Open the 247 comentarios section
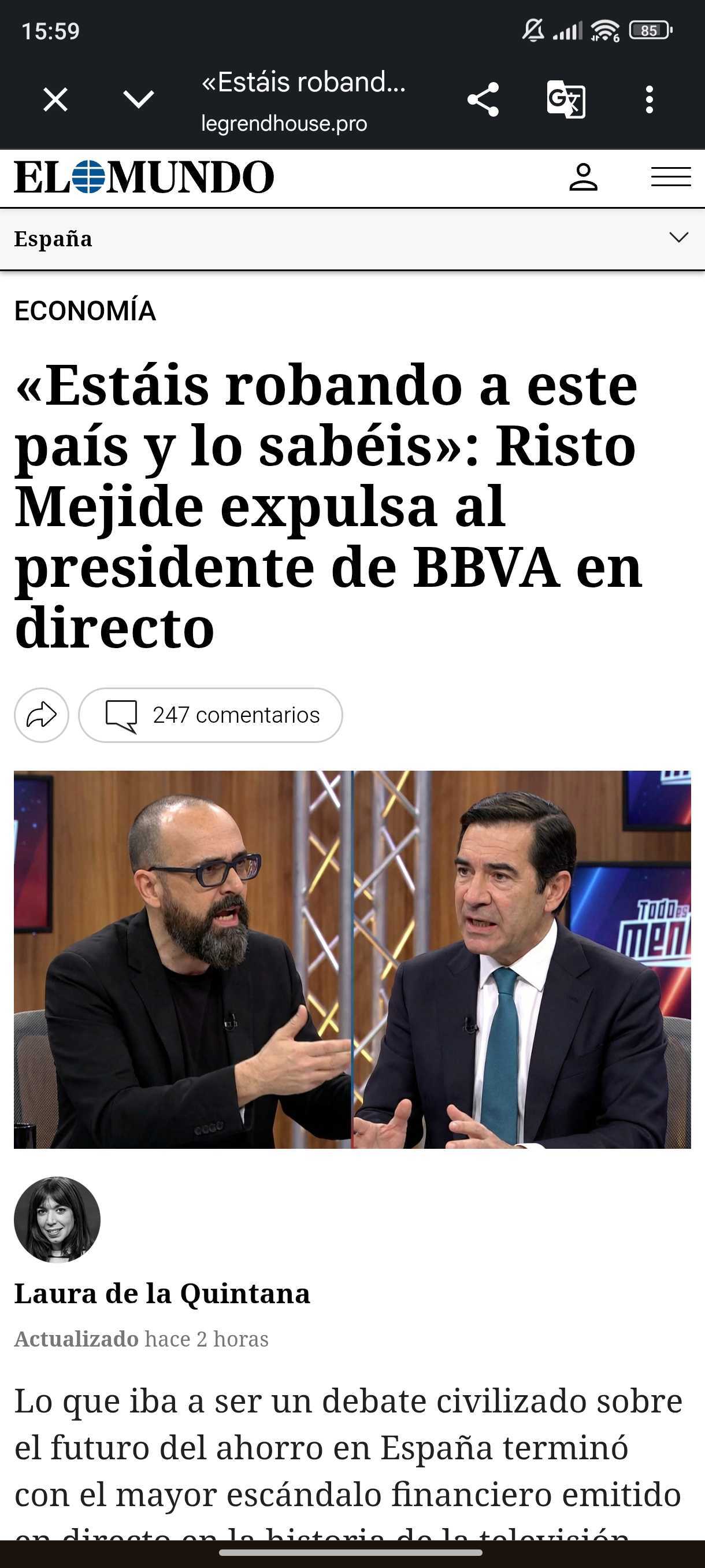 (210, 715)
